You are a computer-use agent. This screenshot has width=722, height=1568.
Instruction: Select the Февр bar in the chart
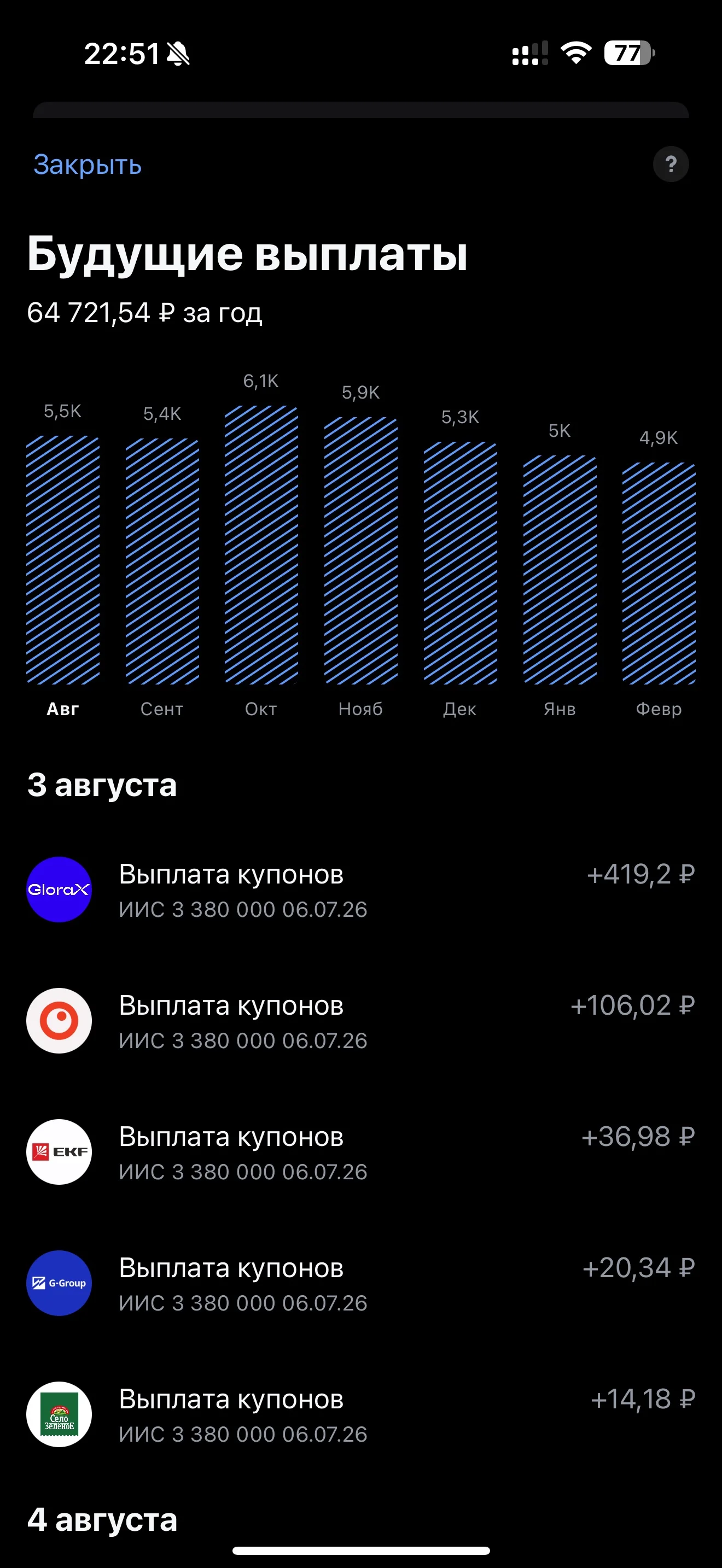click(x=659, y=574)
